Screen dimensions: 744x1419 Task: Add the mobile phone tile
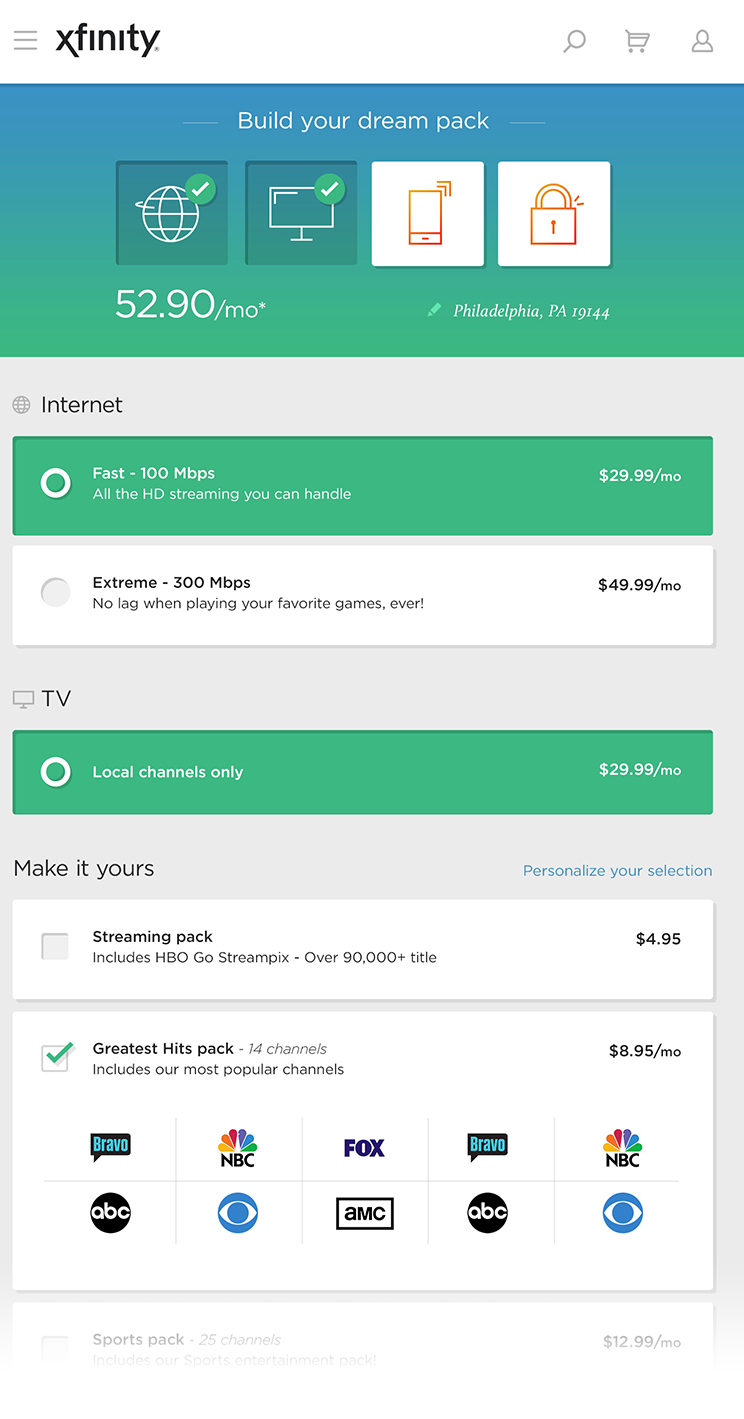tap(428, 214)
